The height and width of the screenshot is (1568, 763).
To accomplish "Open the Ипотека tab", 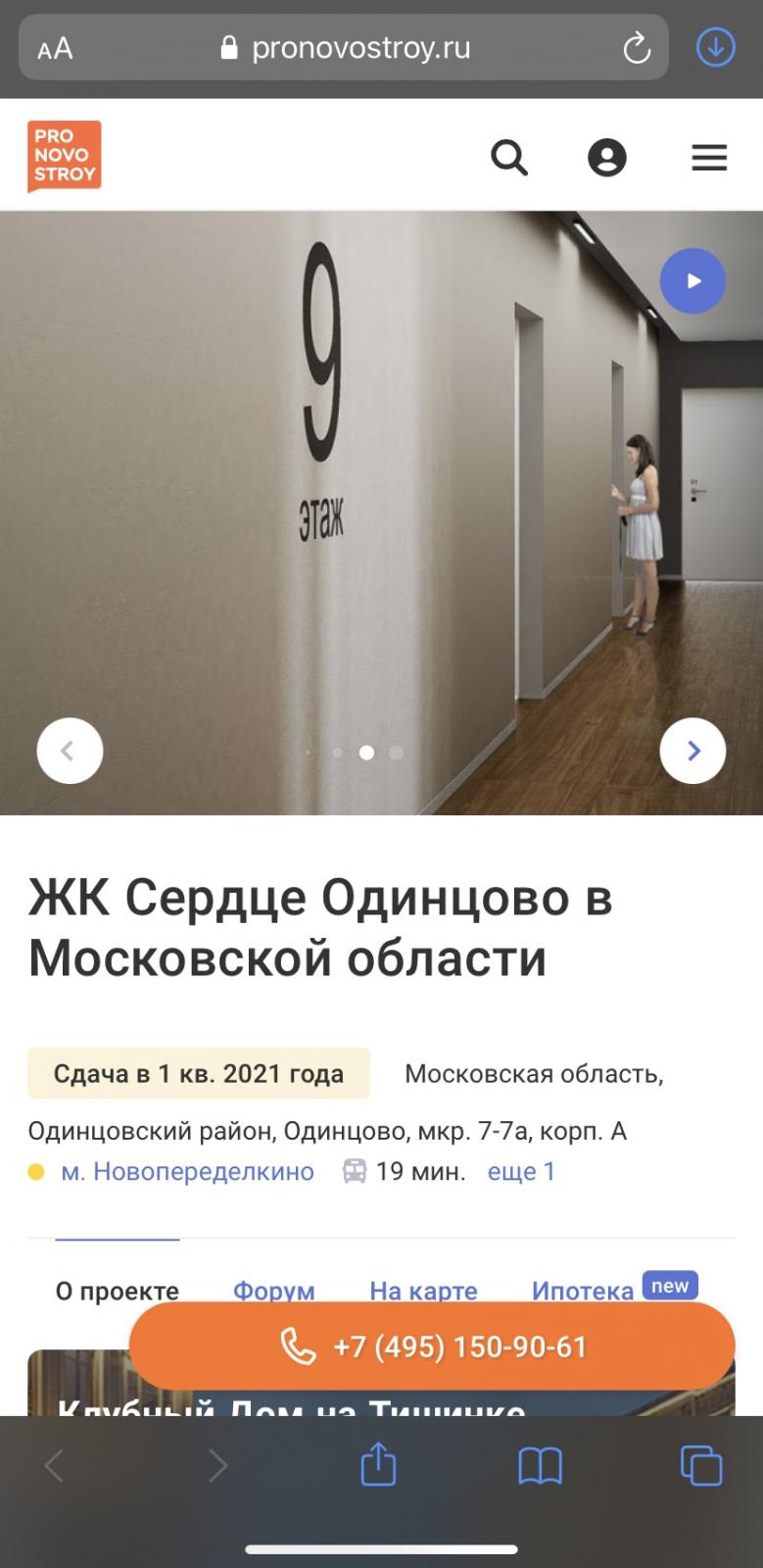I will 583,1291.
